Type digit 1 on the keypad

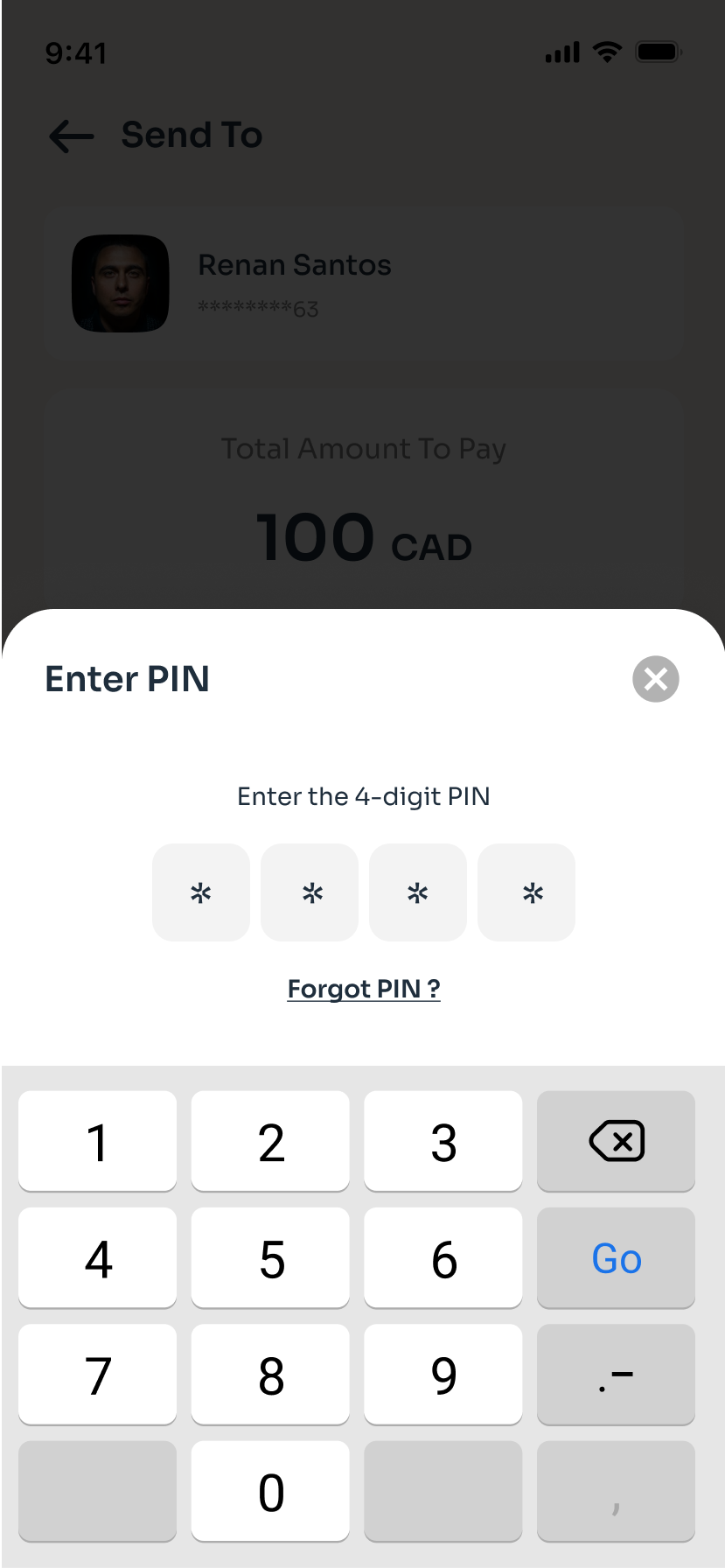coord(97,1141)
